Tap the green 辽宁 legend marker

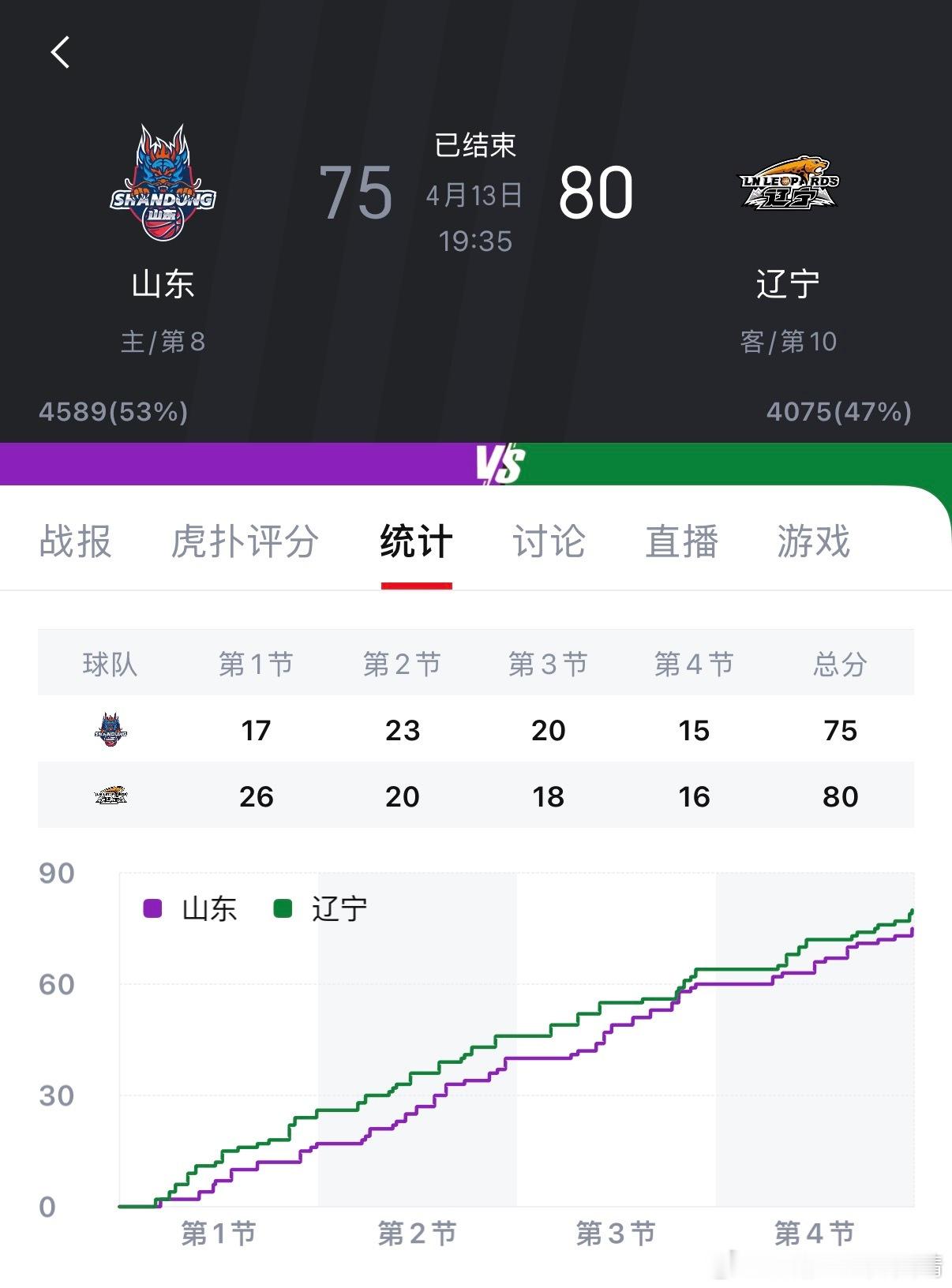point(284,909)
